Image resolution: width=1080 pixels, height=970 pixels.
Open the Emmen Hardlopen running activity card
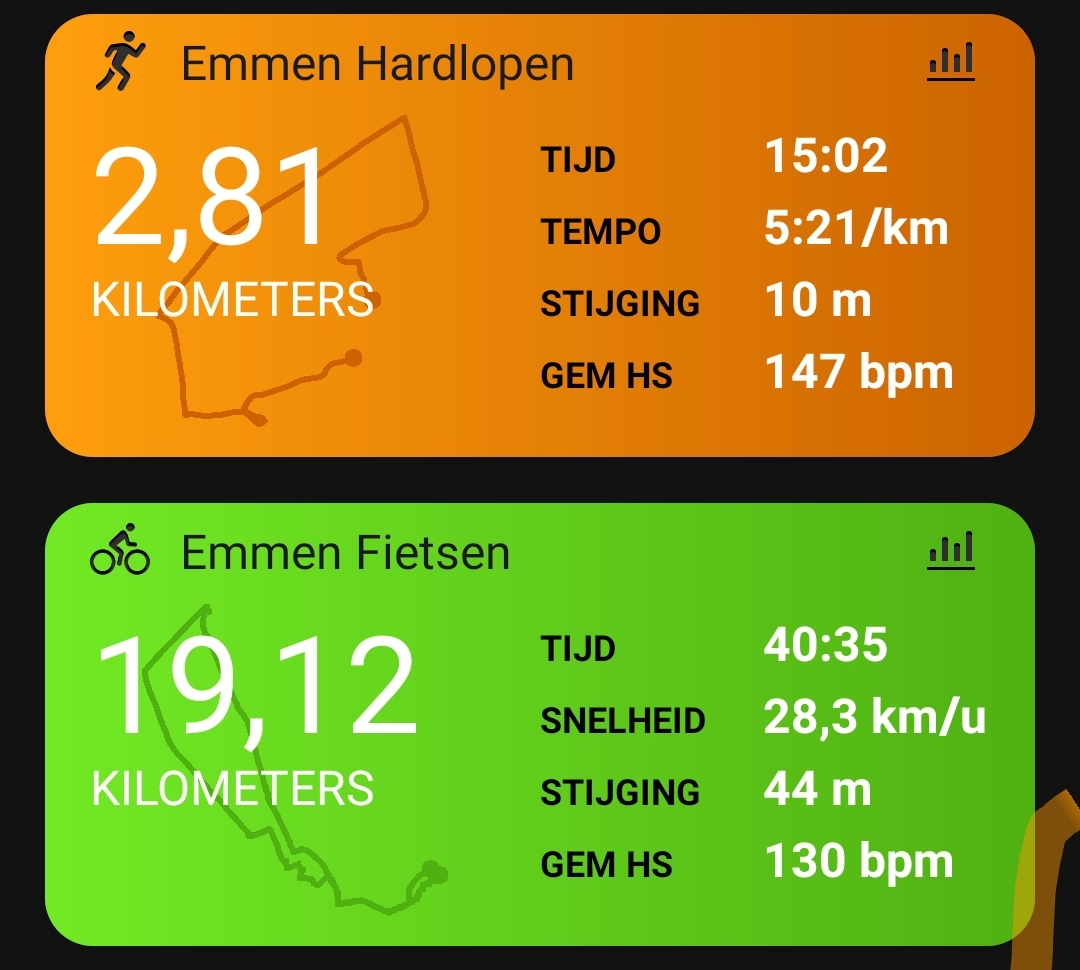pyautogui.click(x=377, y=66)
